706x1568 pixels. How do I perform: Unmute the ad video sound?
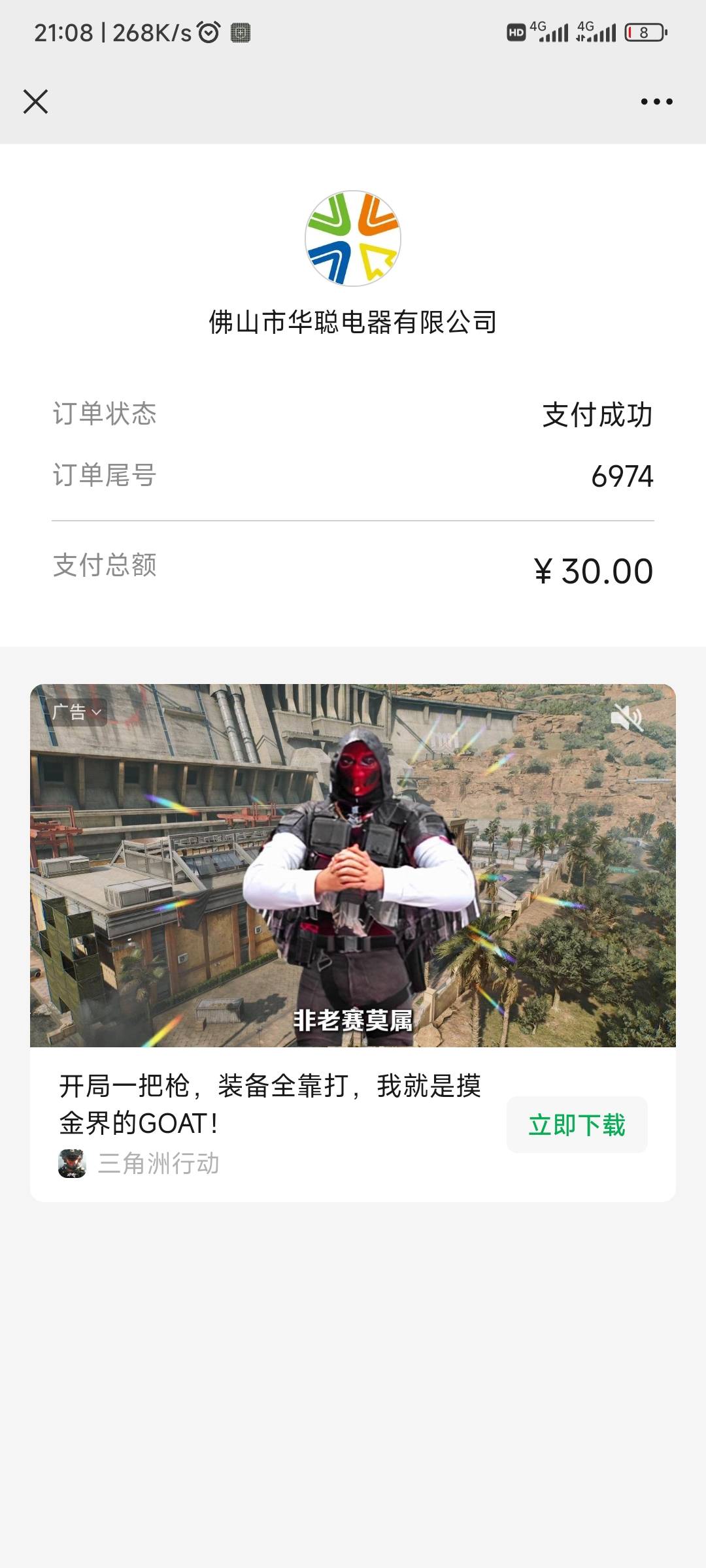pyautogui.click(x=626, y=718)
